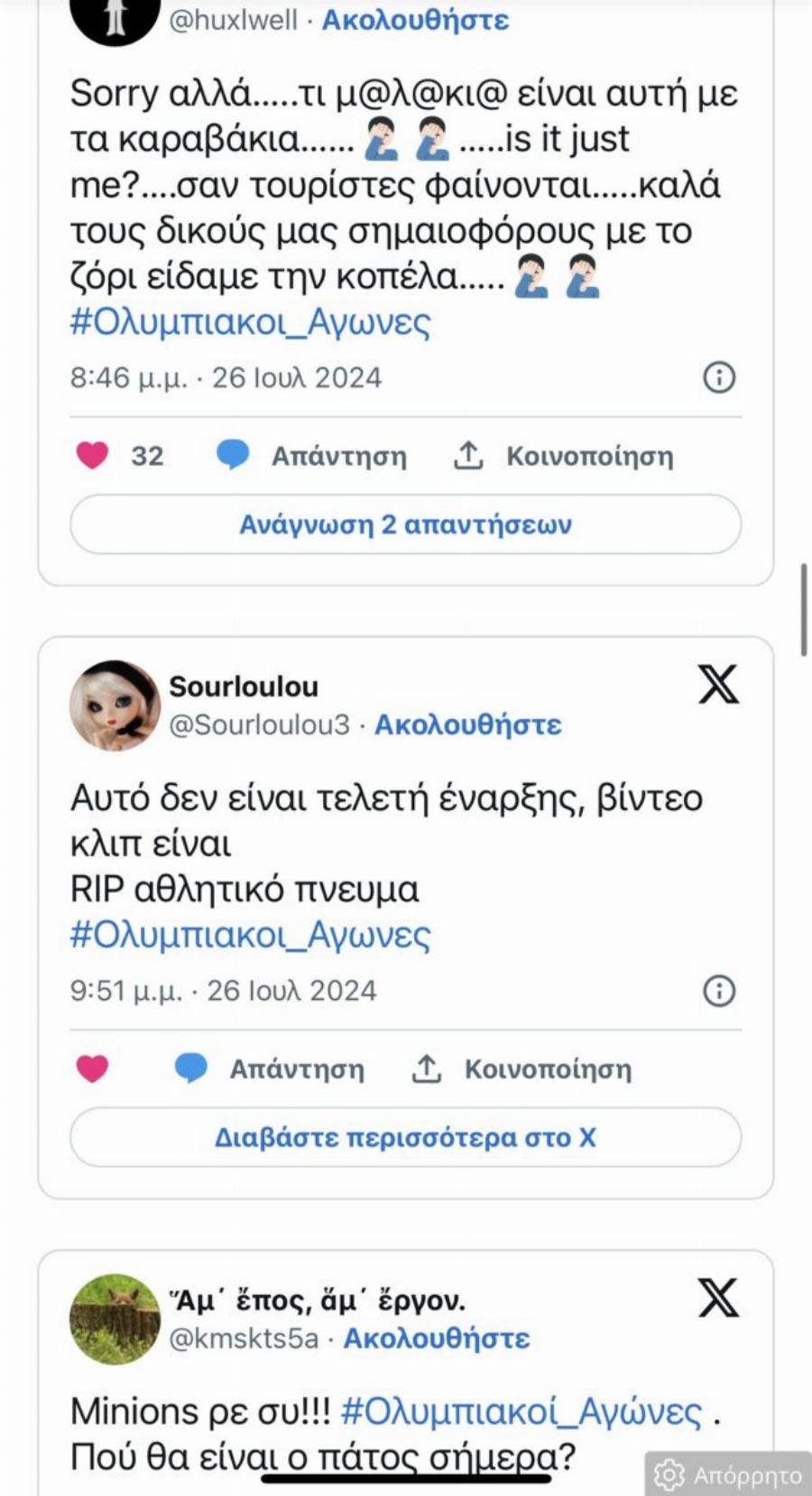Like Sourloulou's tweet using the heart icon
Screen dimensions: 812x1496
tap(93, 1068)
